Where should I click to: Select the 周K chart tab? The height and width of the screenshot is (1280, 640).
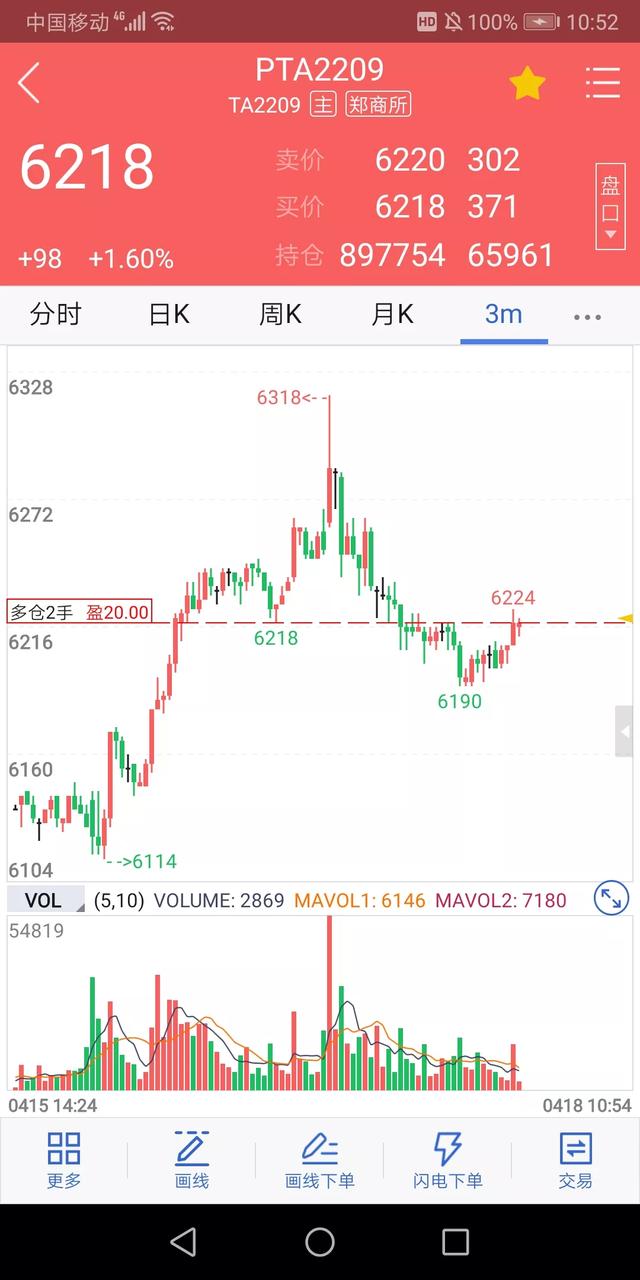[x=281, y=314]
